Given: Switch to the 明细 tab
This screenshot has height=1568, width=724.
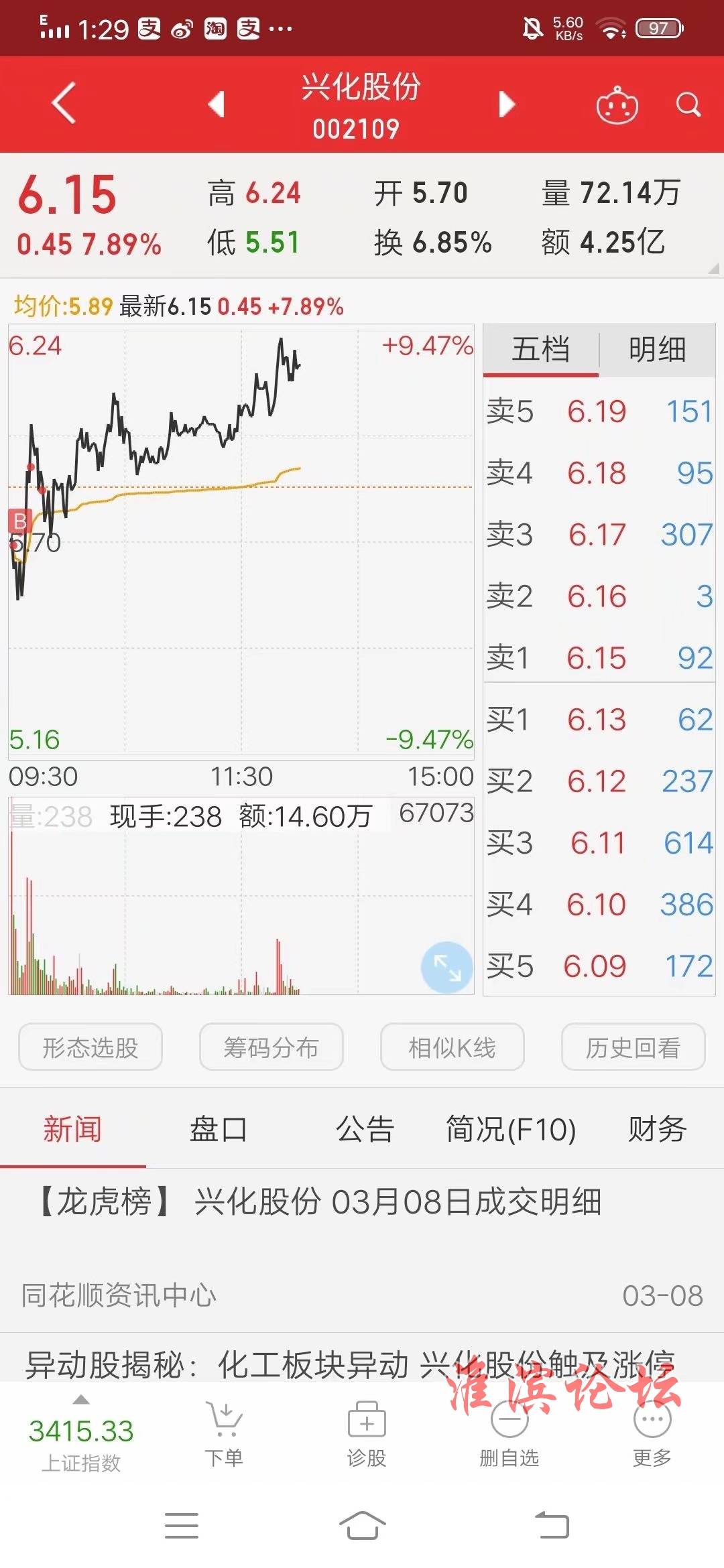Looking at the screenshot, I should [657, 350].
